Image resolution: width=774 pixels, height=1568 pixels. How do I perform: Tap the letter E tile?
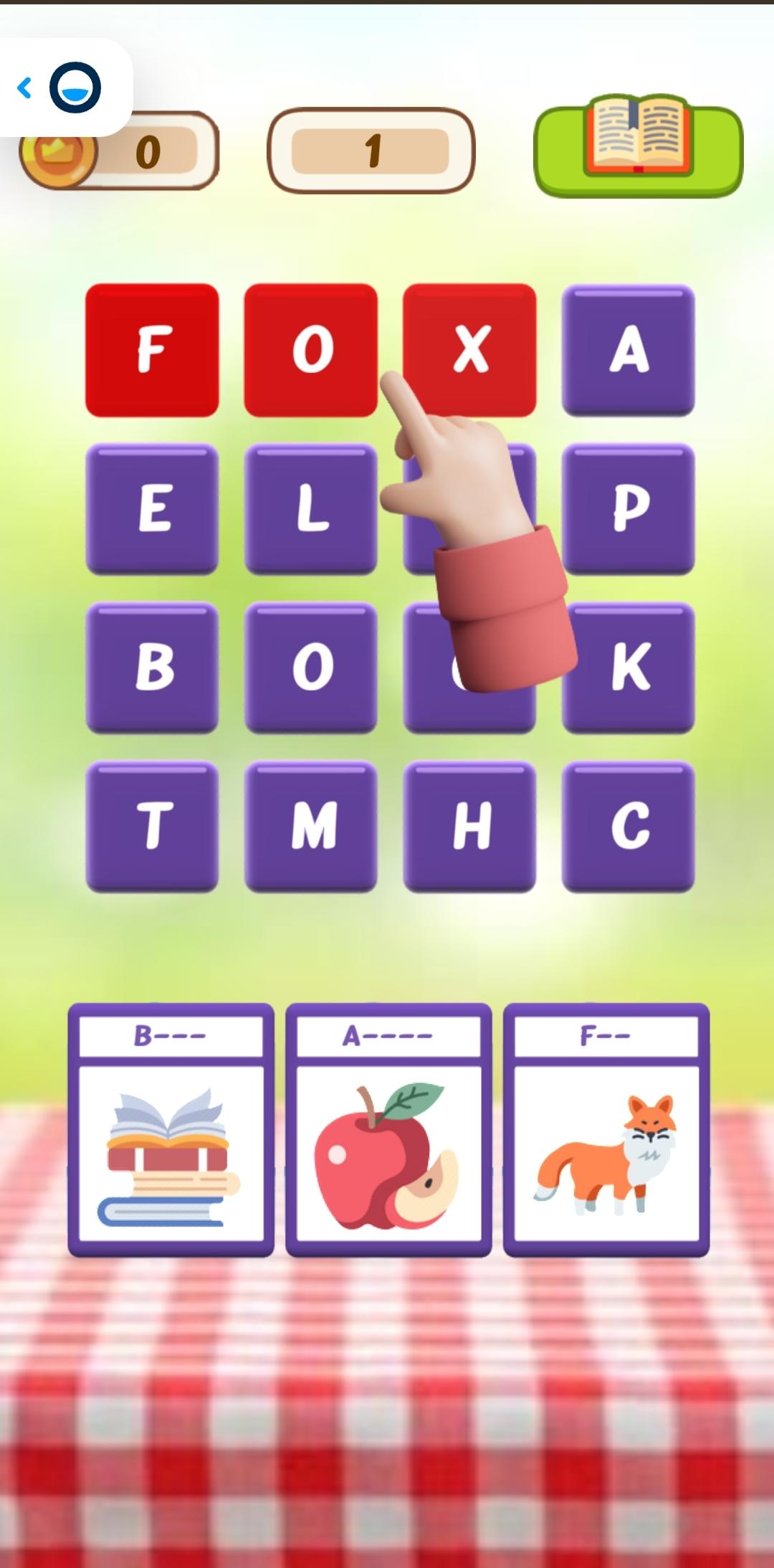click(x=152, y=508)
